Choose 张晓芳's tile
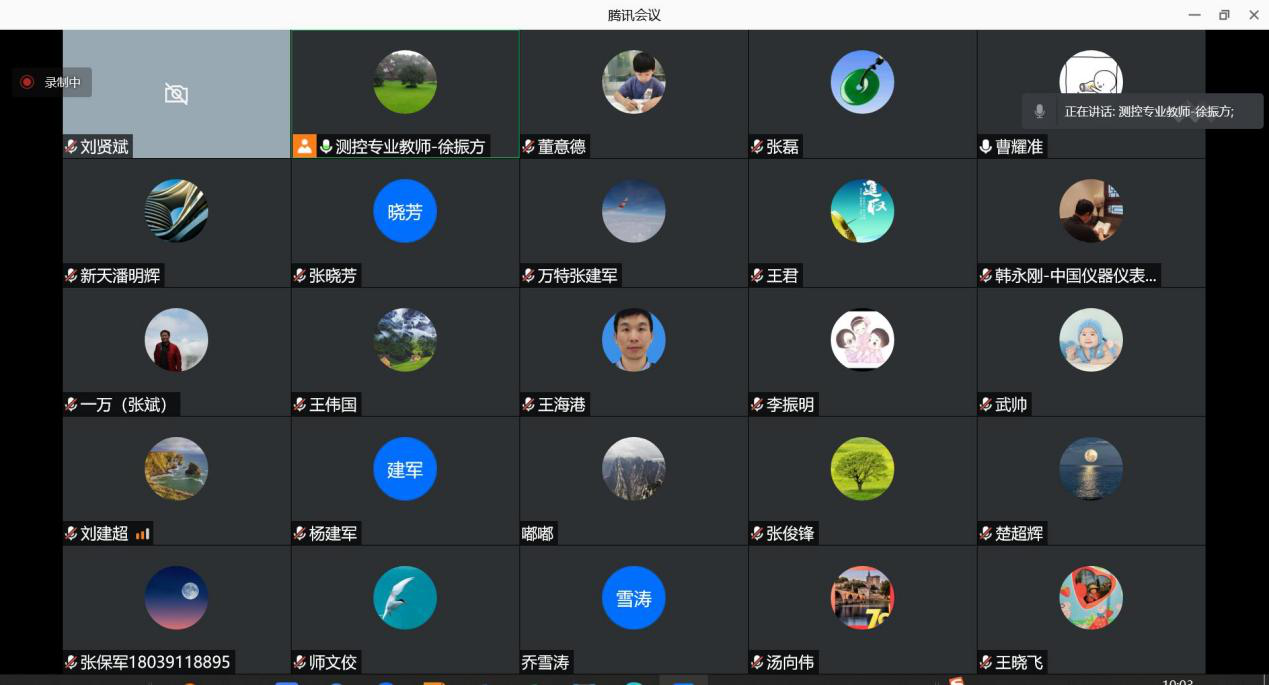Screen dimensions: 1269x685 point(405,222)
